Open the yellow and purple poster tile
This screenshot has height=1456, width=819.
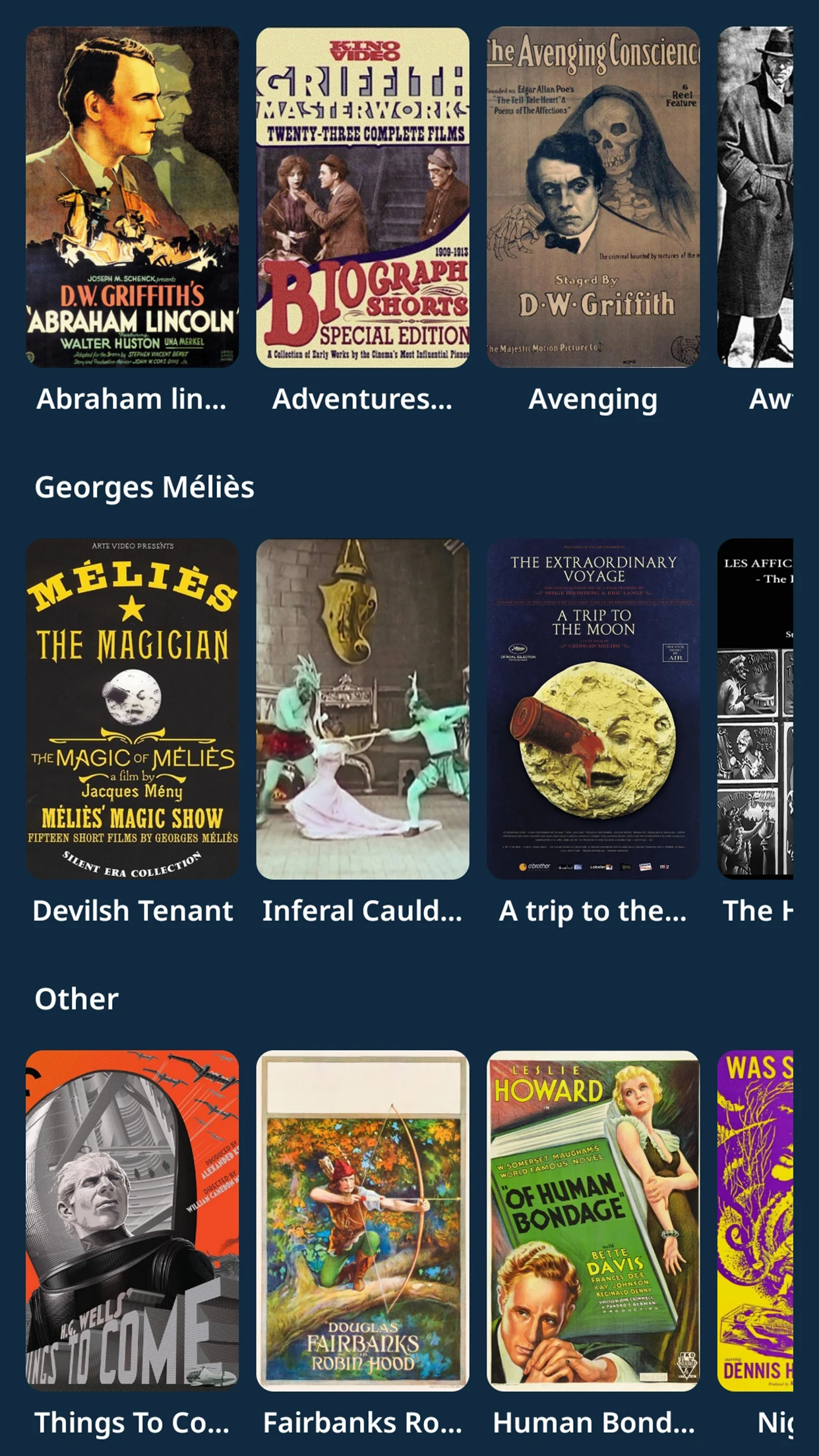click(755, 1221)
